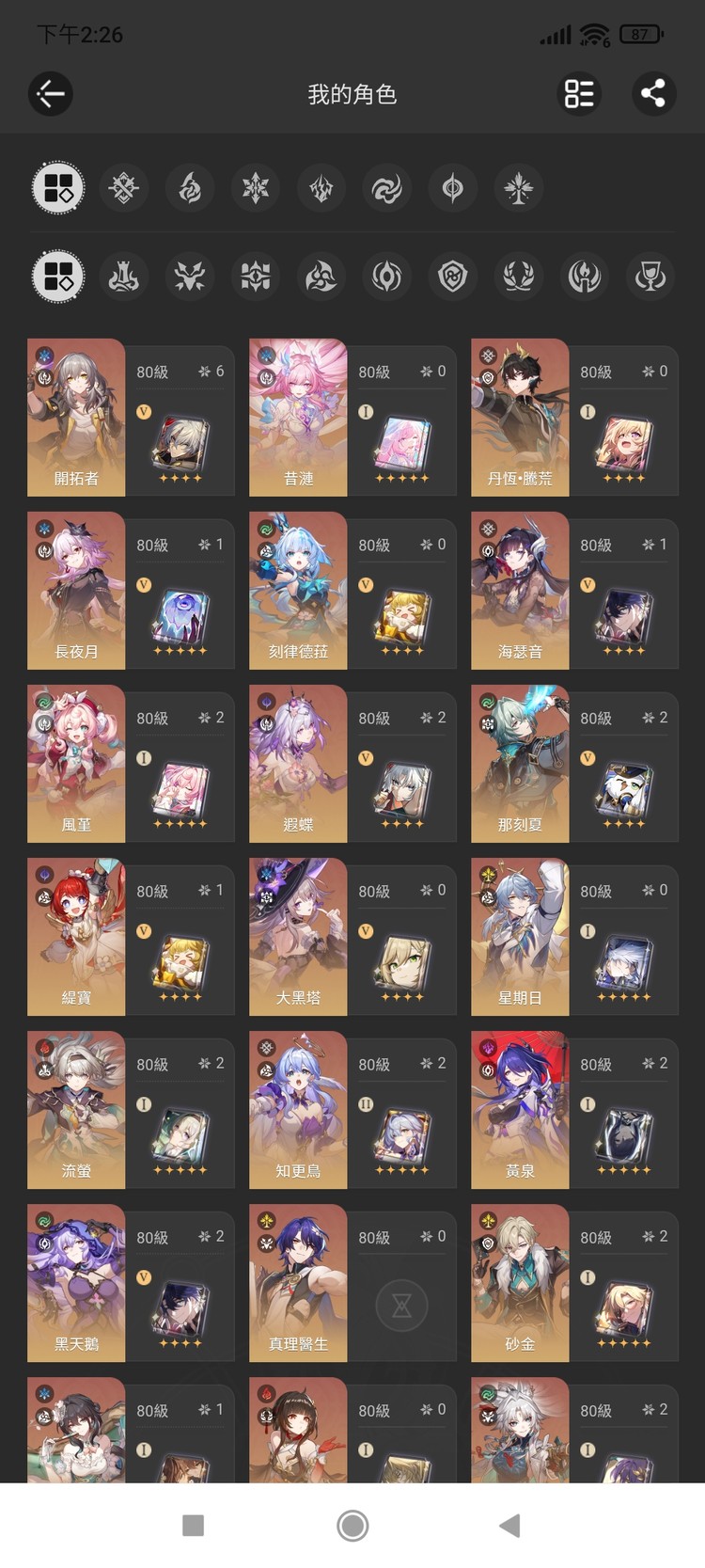The width and height of the screenshot is (705, 1568).
Task: Open 風堇 character card
Action: click(x=130, y=763)
